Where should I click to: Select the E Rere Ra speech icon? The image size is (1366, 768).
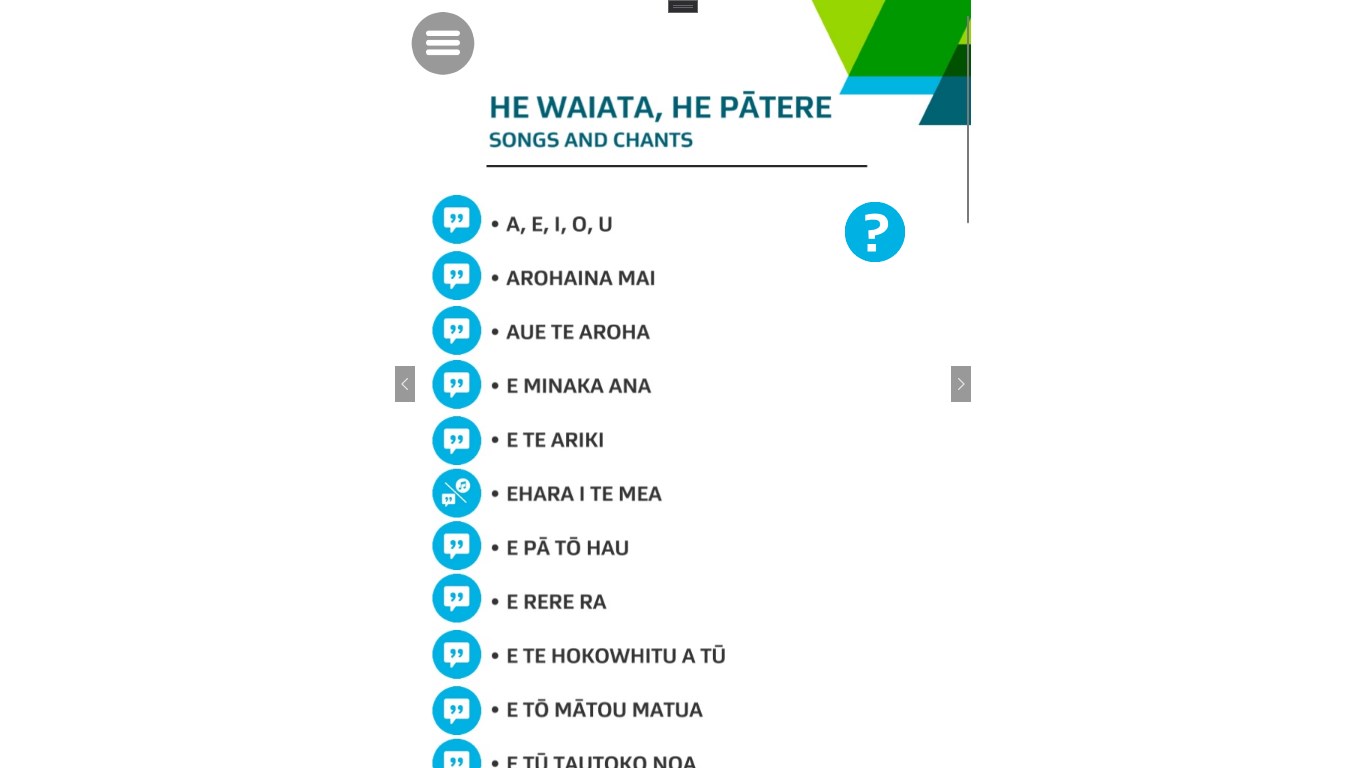[456, 599]
